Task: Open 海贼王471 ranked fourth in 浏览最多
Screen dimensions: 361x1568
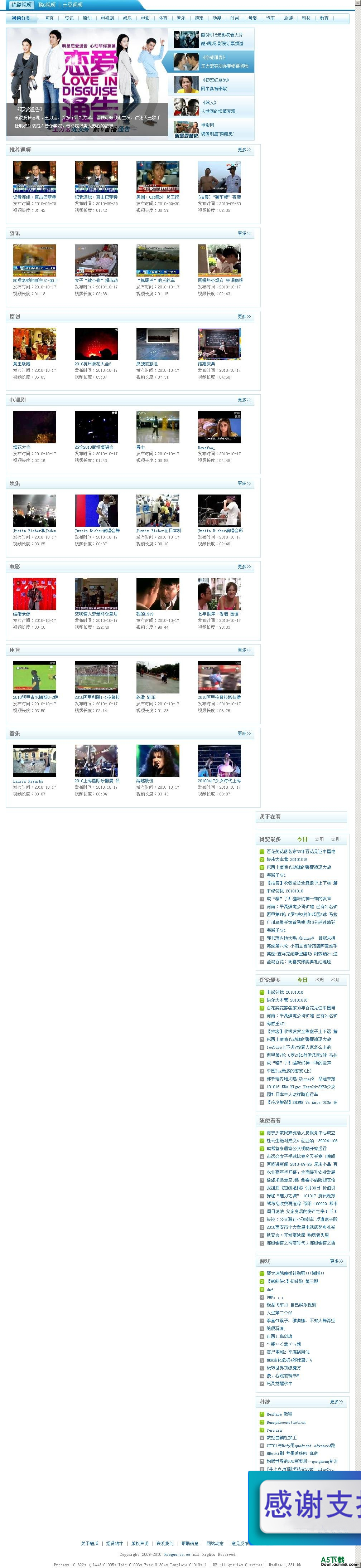Action: coord(276,875)
